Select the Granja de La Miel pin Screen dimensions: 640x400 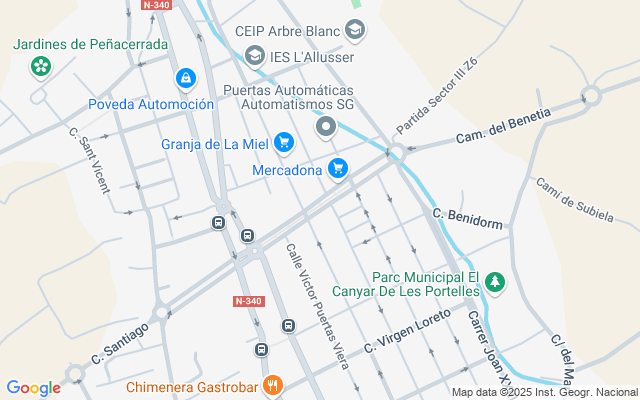pyautogui.click(x=284, y=143)
